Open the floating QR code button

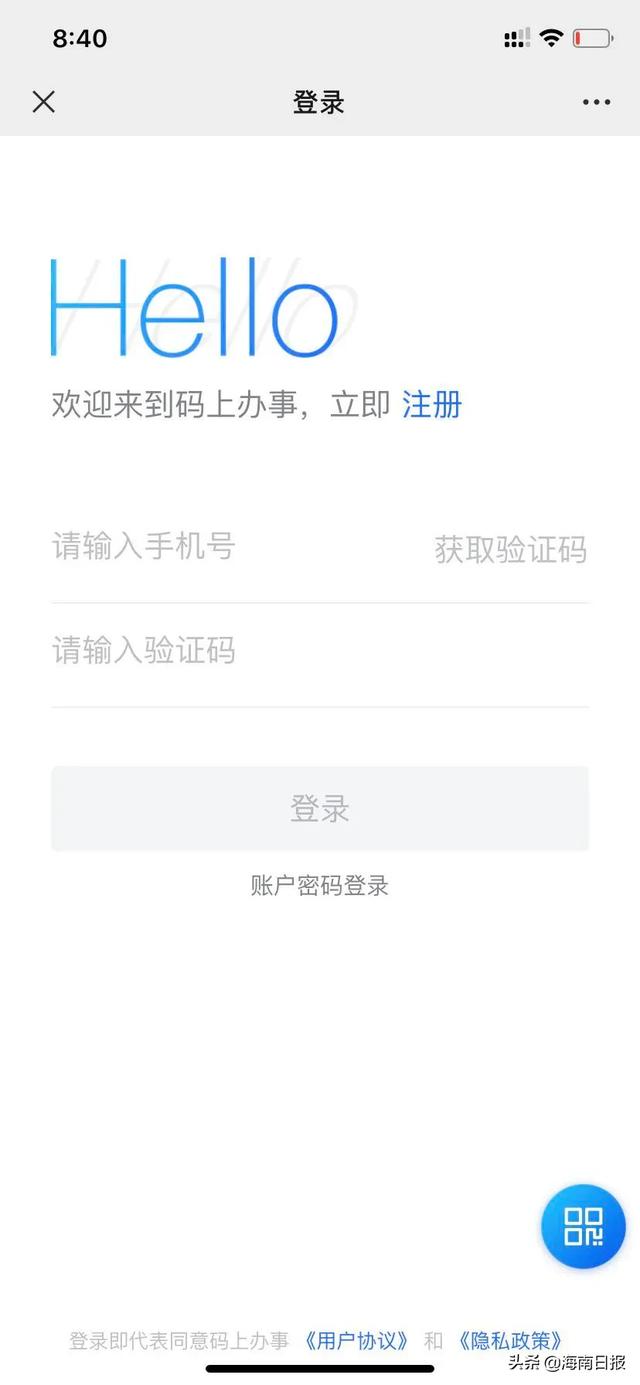tap(583, 1226)
